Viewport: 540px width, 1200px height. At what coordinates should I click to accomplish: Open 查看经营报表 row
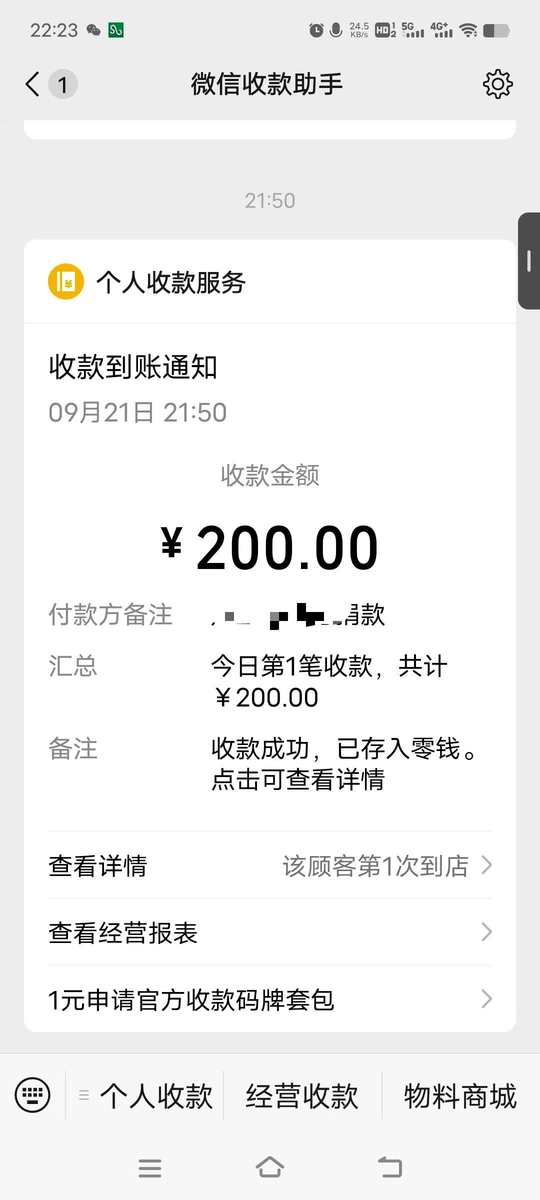(270, 932)
